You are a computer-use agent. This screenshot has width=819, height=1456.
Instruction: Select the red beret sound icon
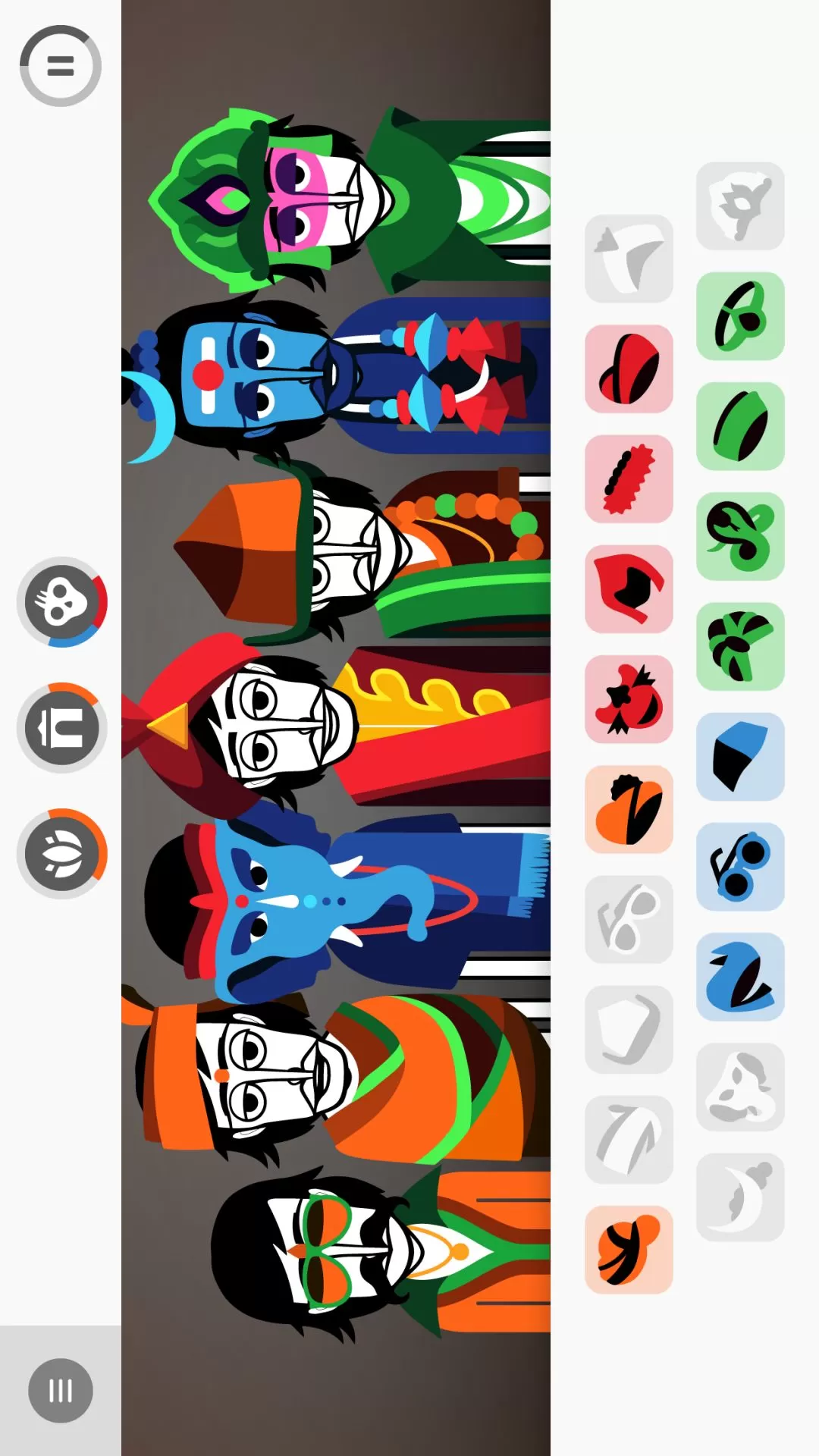[x=629, y=369]
